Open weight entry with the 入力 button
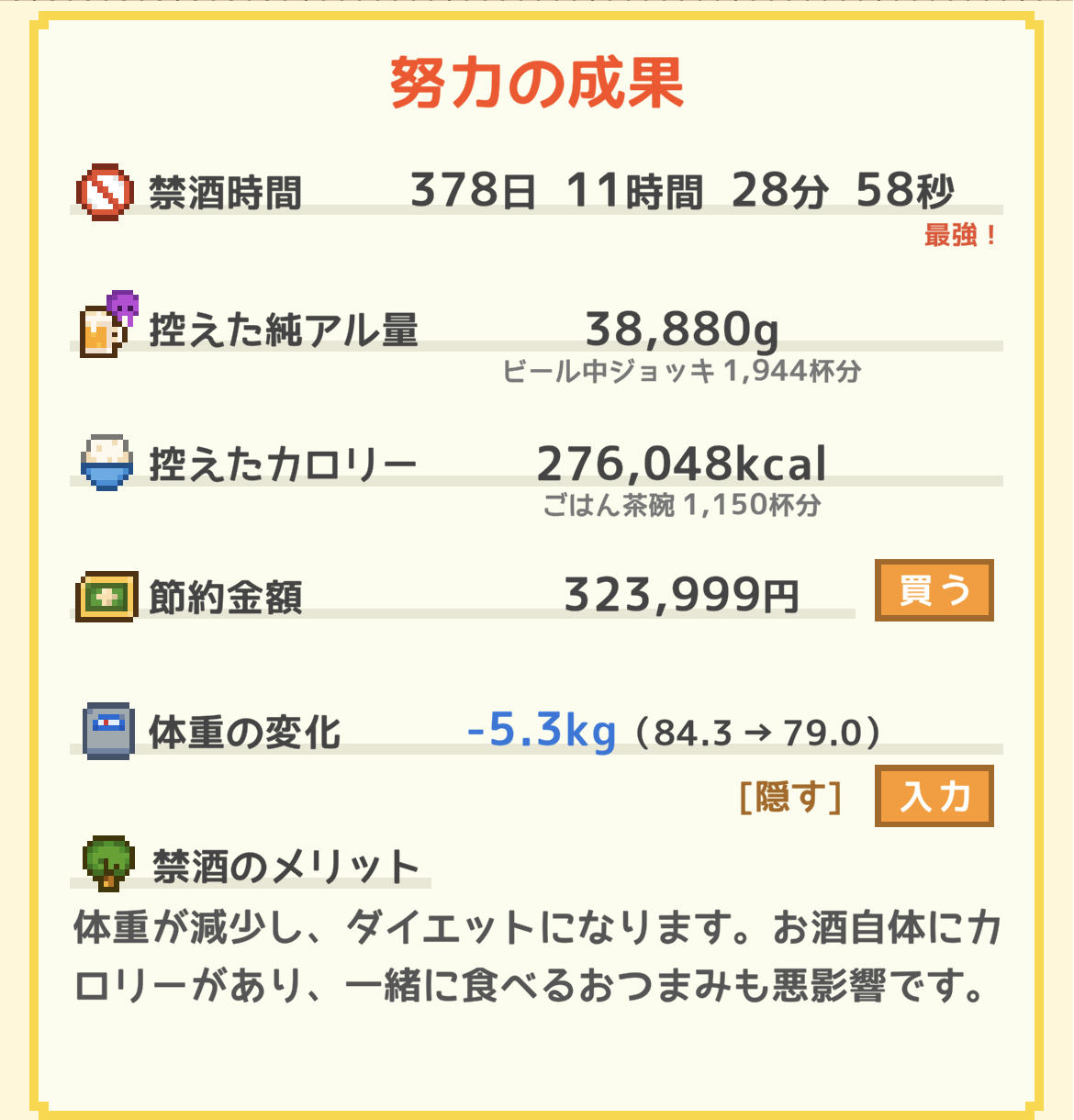The height and width of the screenshot is (1120, 1074). pos(934,796)
